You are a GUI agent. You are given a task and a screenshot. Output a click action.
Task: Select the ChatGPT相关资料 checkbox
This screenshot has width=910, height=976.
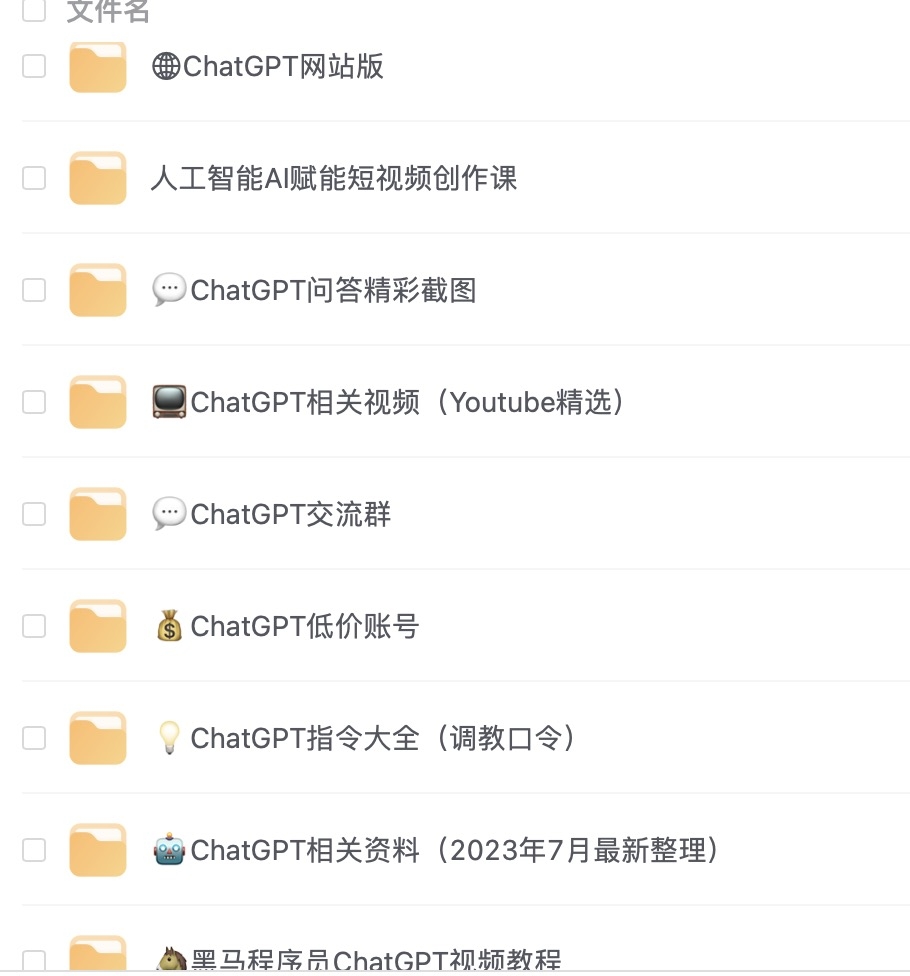(x=34, y=851)
